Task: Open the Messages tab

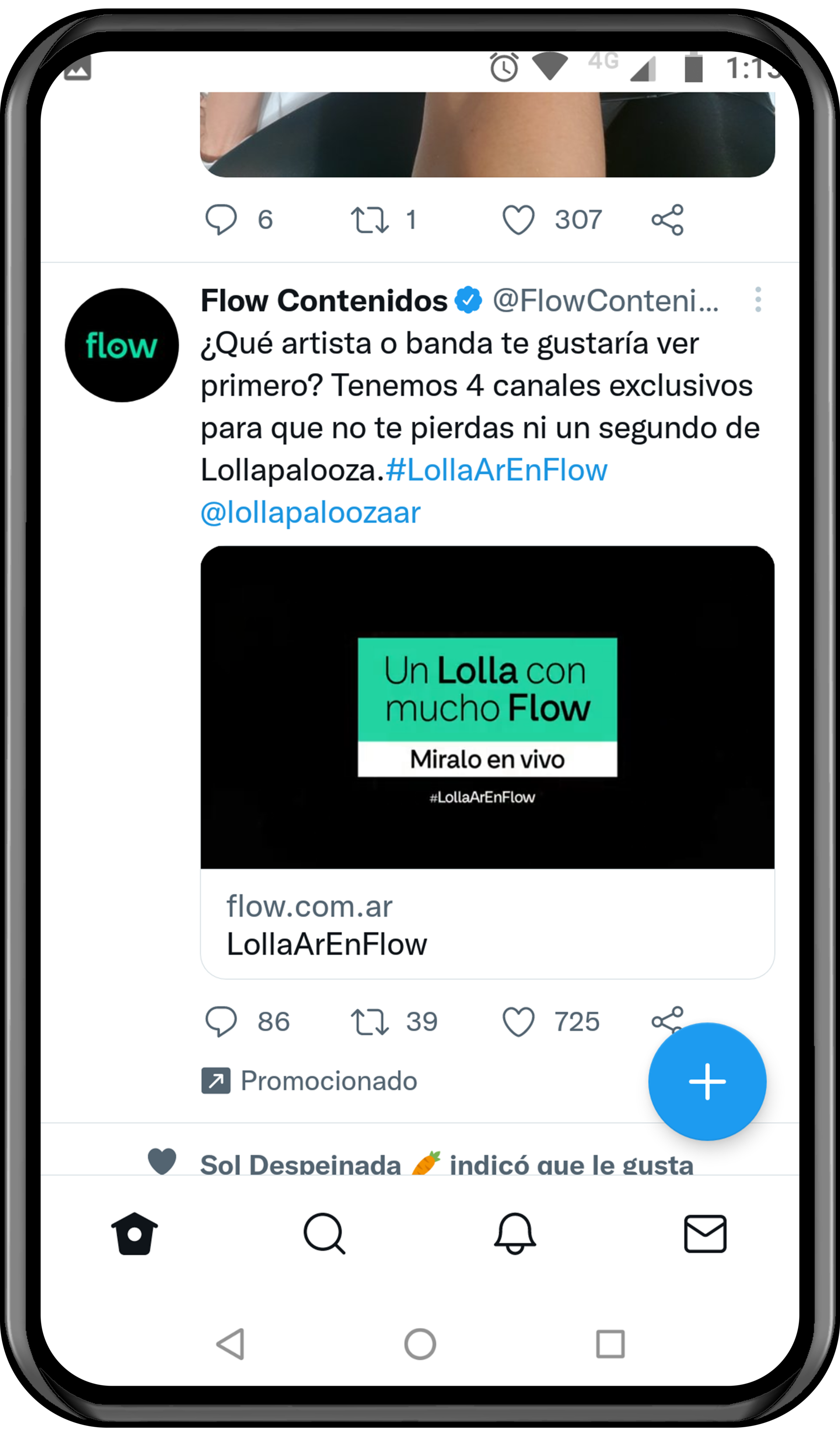Action: tap(705, 1233)
